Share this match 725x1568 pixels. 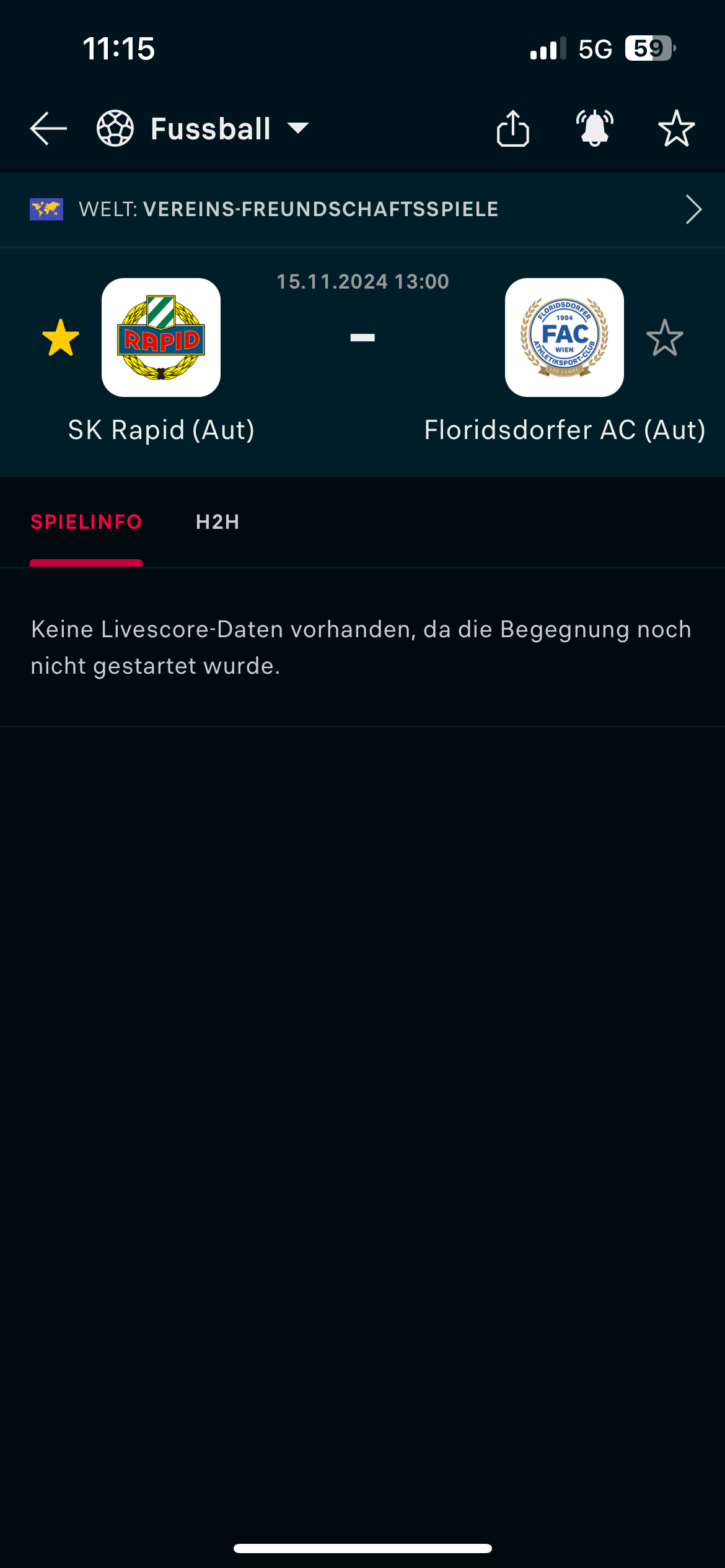click(513, 129)
